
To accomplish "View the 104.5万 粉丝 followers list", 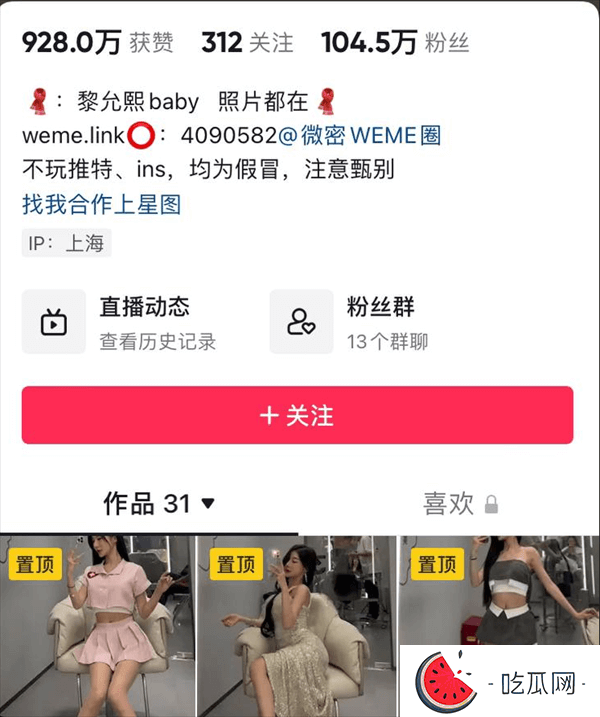I will 394,43.
